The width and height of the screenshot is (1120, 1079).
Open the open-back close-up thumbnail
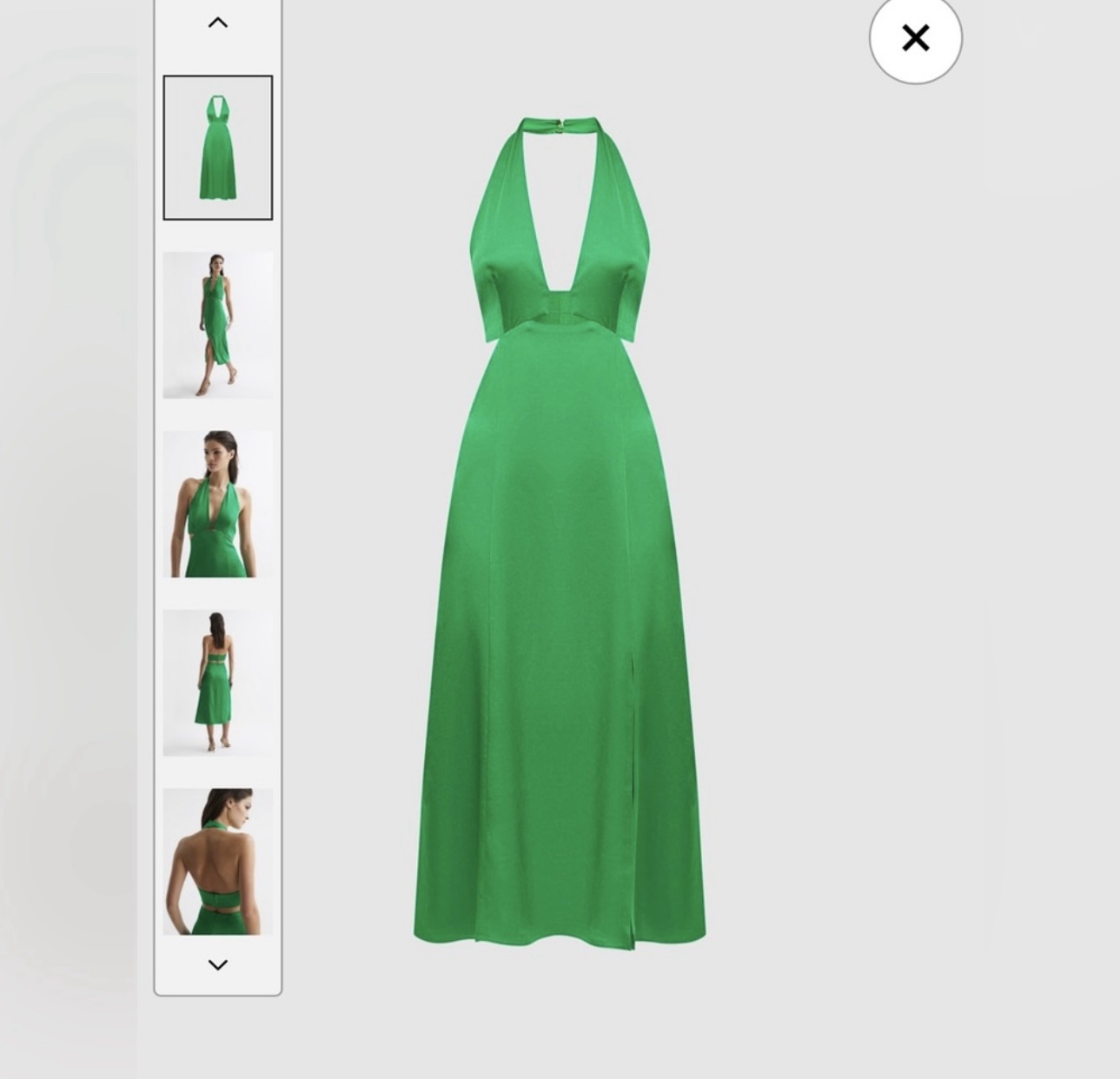tap(218, 862)
